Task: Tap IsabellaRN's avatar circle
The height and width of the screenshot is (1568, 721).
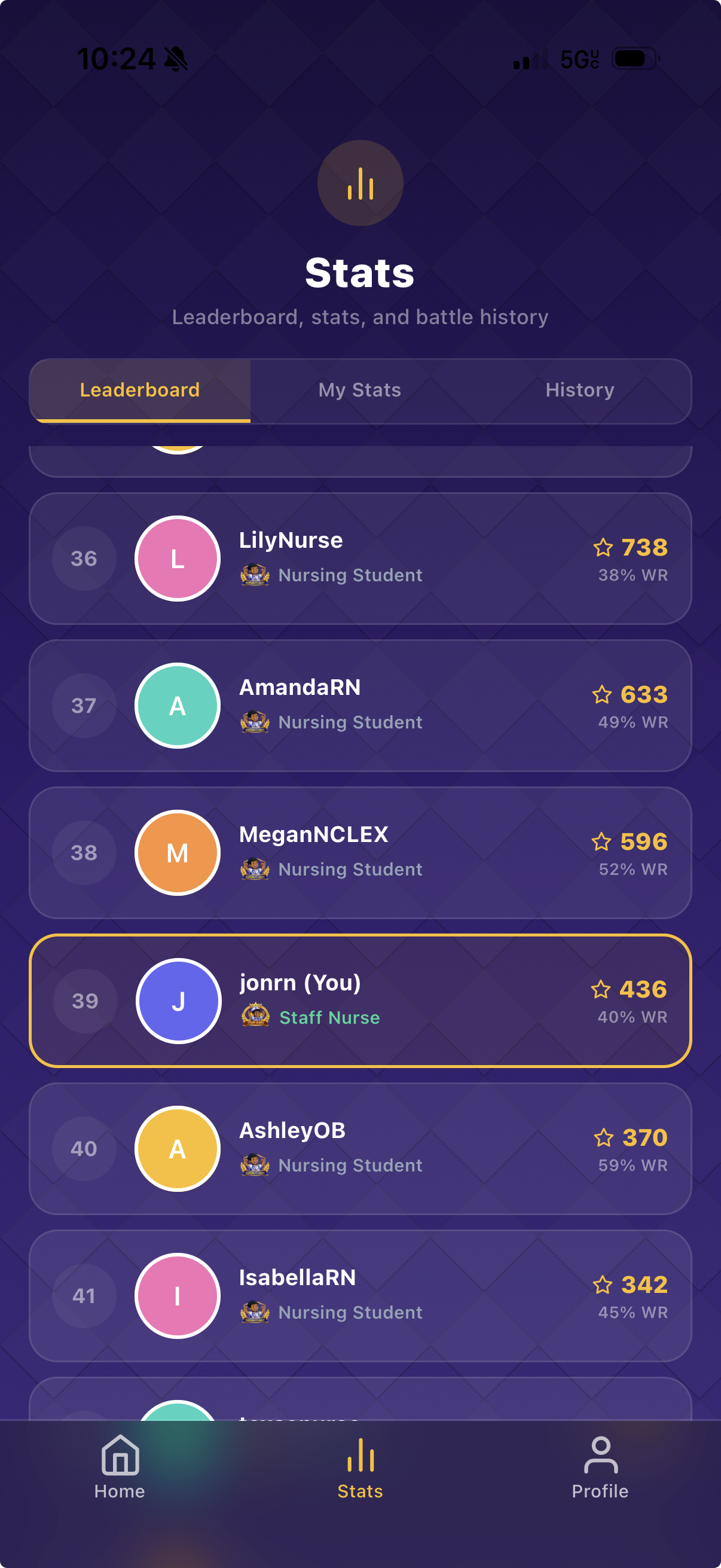Action: [177, 1295]
